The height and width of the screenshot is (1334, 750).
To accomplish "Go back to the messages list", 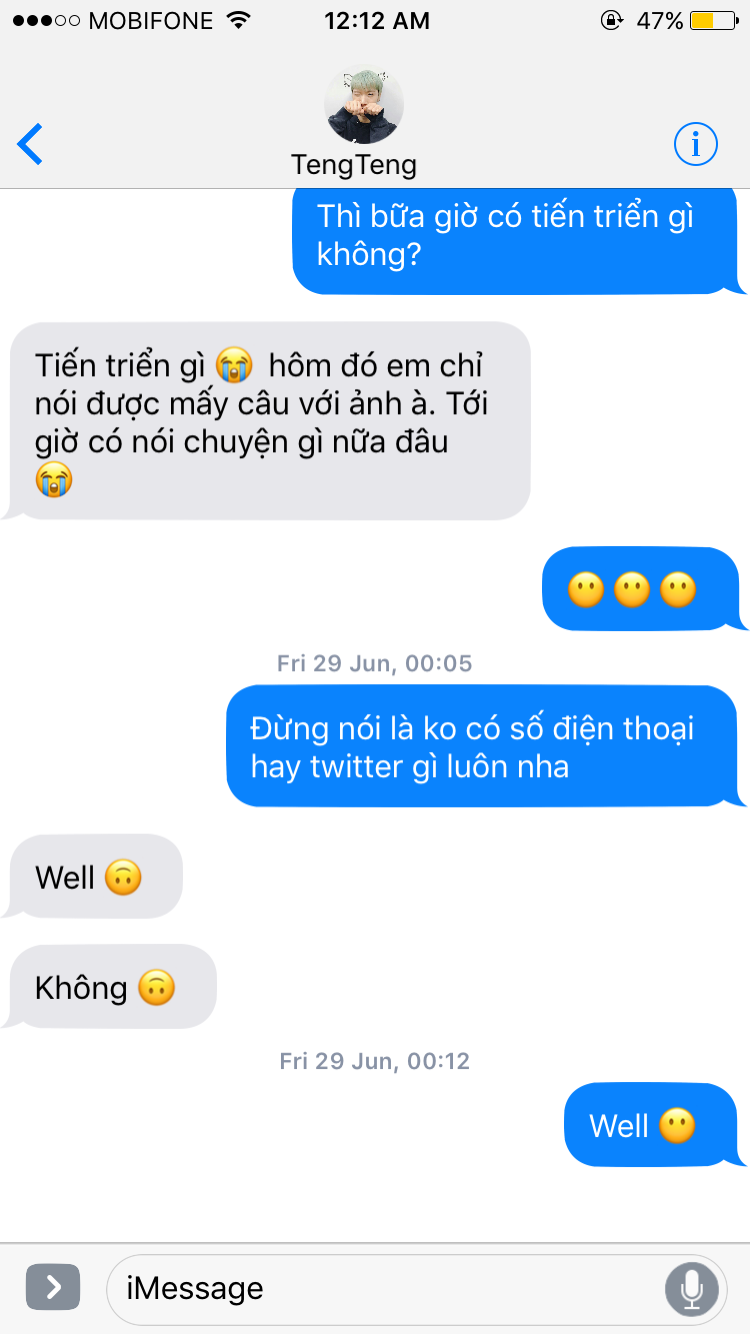I will (31, 145).
